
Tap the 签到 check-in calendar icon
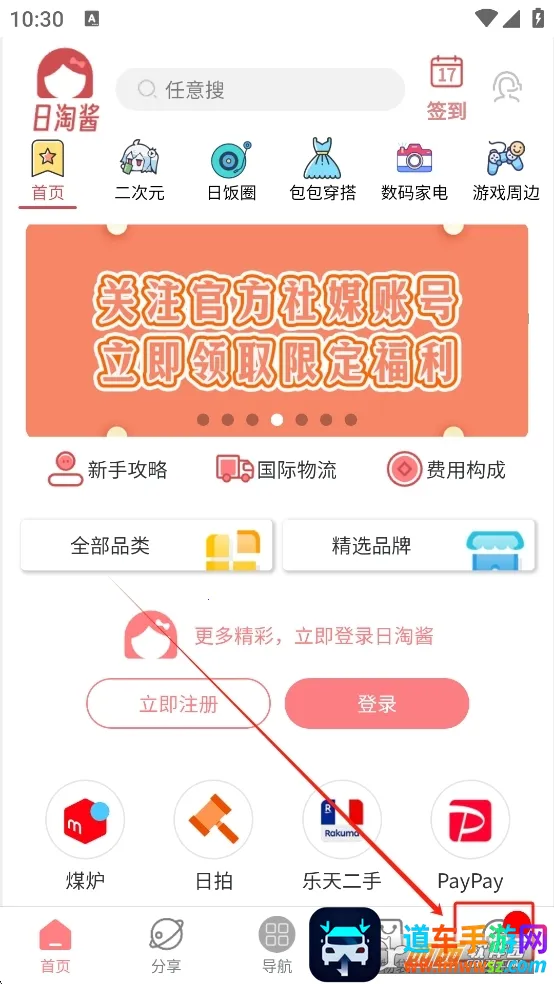click(447, 88)
